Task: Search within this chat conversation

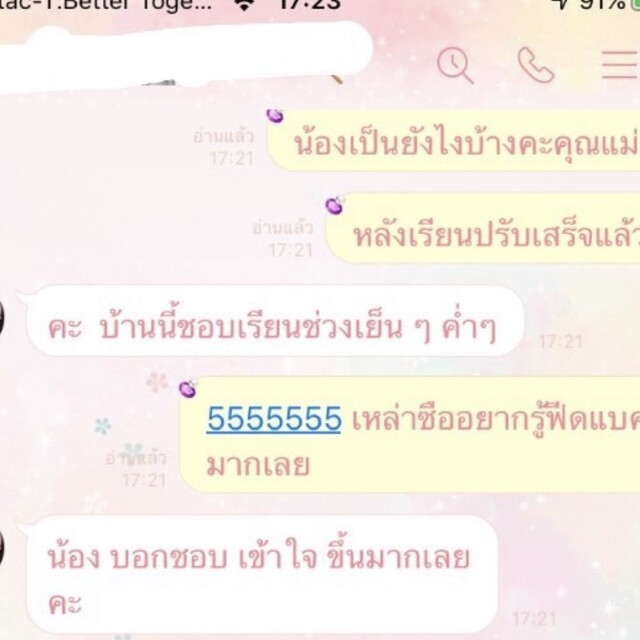Action: 456,65
